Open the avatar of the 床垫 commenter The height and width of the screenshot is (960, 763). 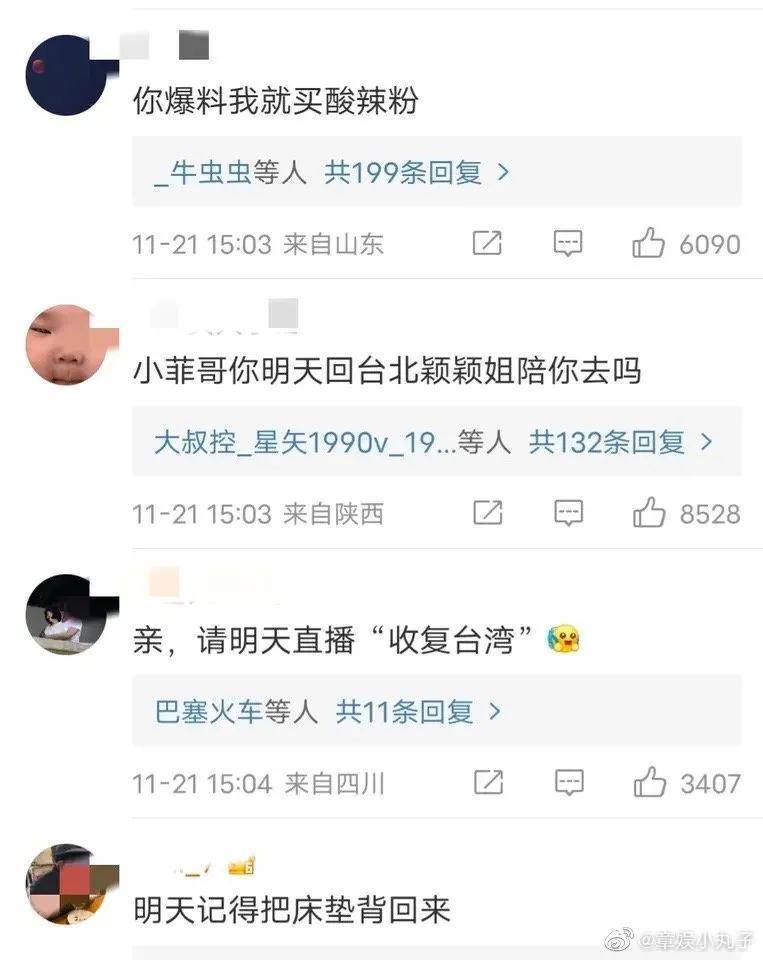(x=66, y=884)
